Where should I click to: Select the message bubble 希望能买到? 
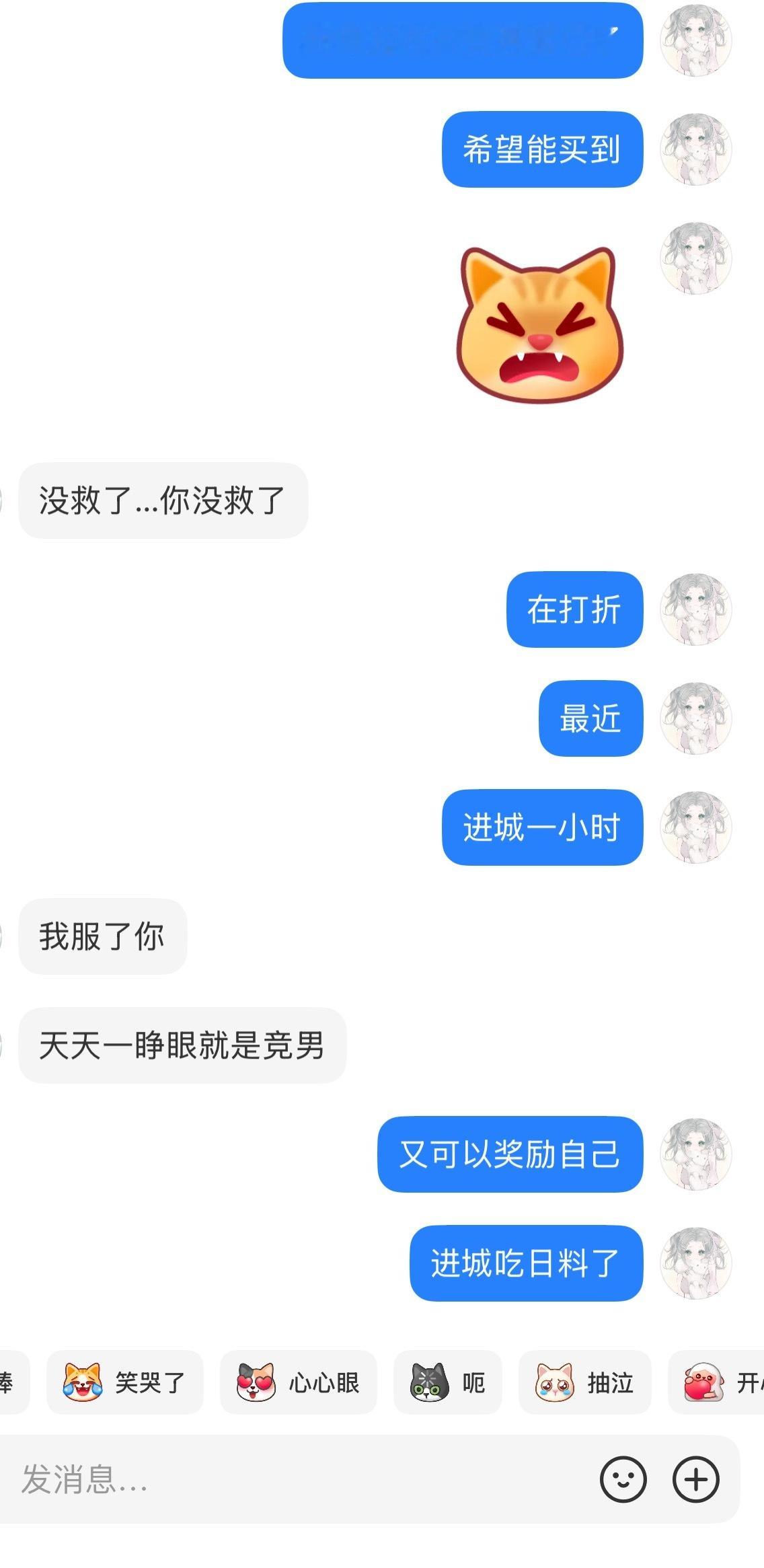[543, 149]
